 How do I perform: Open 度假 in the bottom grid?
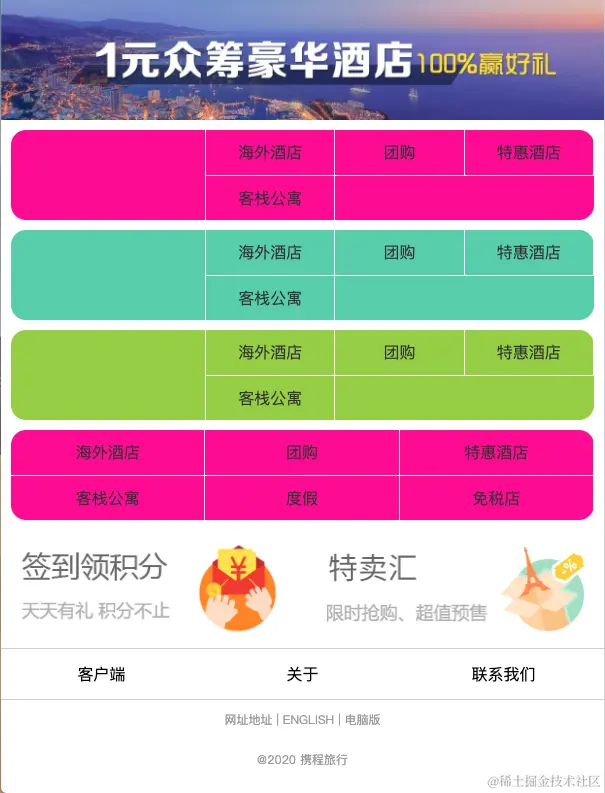[x=302, y=498]
